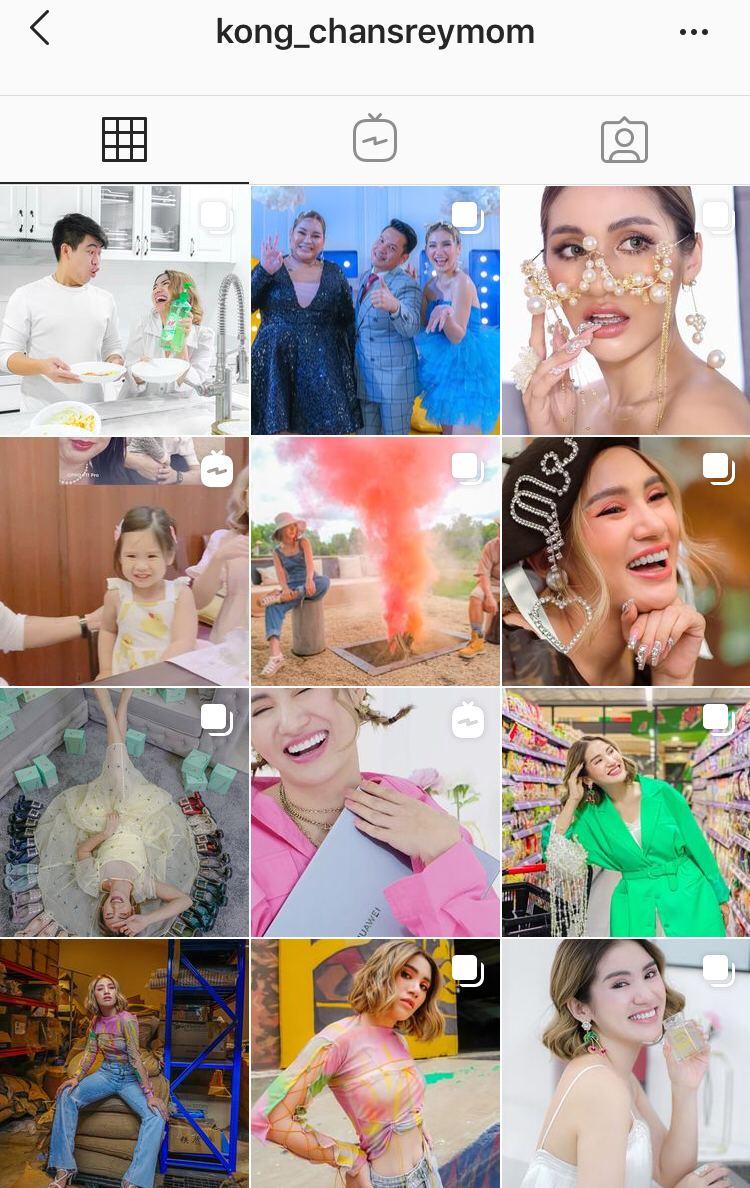
Task: Open the pink smoke bonfire post
Action: point(375,561)
